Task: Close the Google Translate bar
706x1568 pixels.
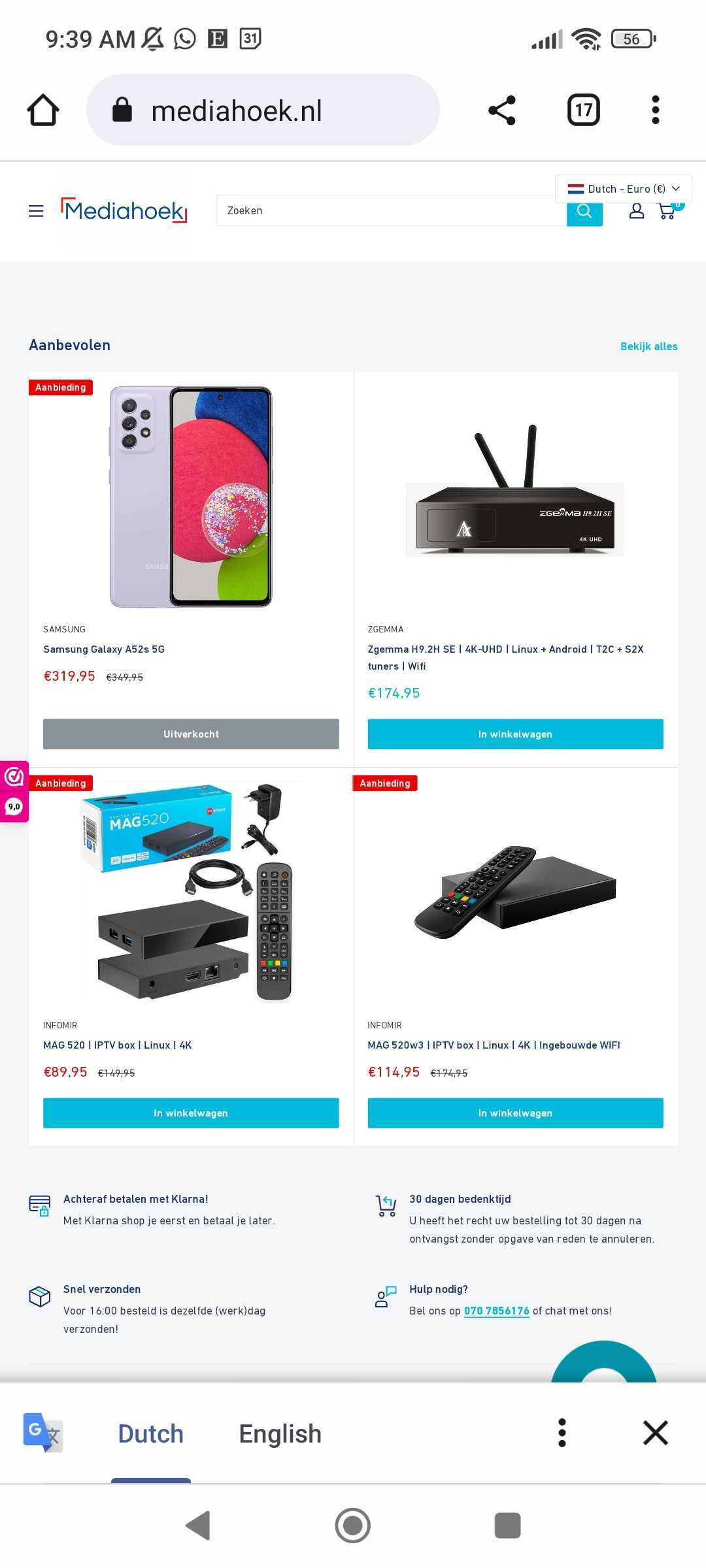Action: coord(655,1433)
